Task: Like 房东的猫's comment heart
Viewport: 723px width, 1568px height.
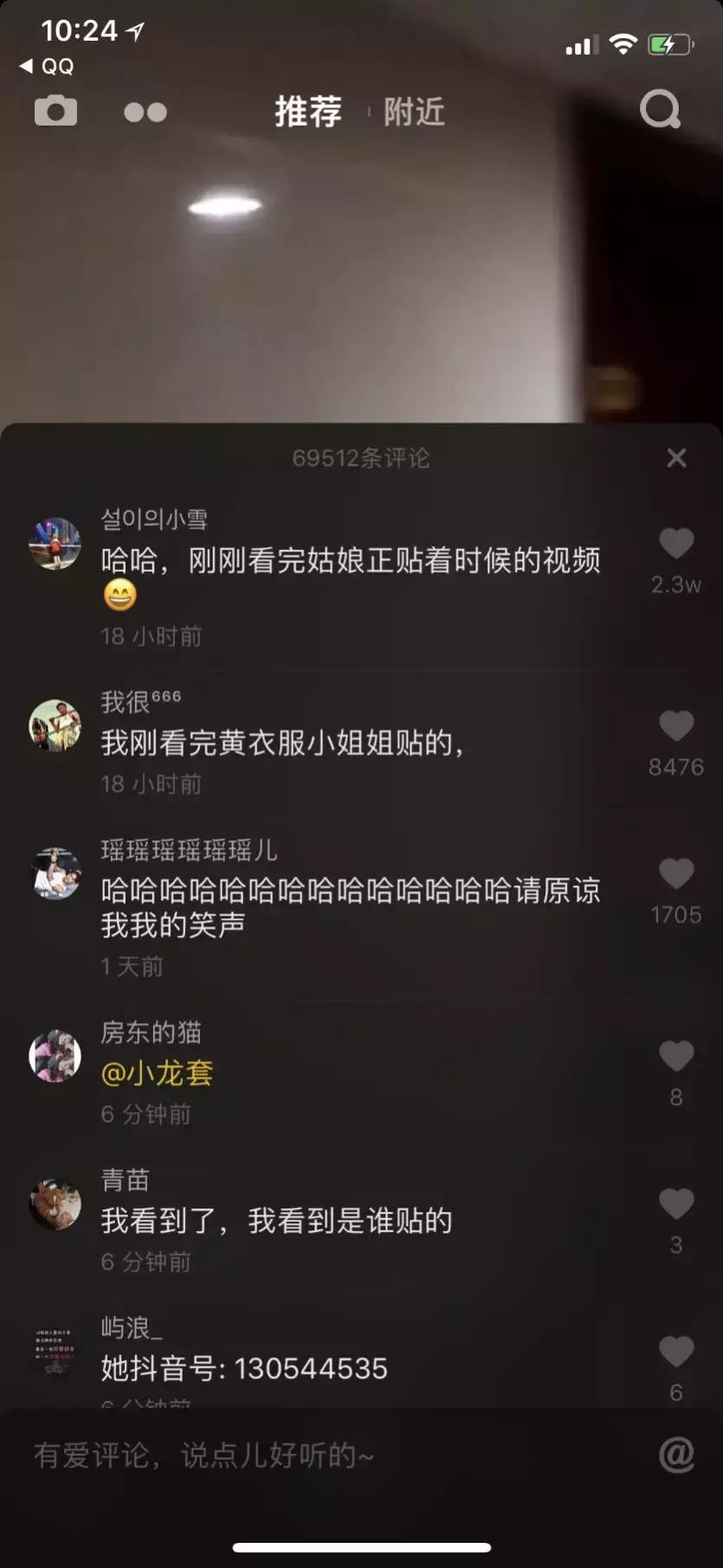Action: click(678, 1056)
